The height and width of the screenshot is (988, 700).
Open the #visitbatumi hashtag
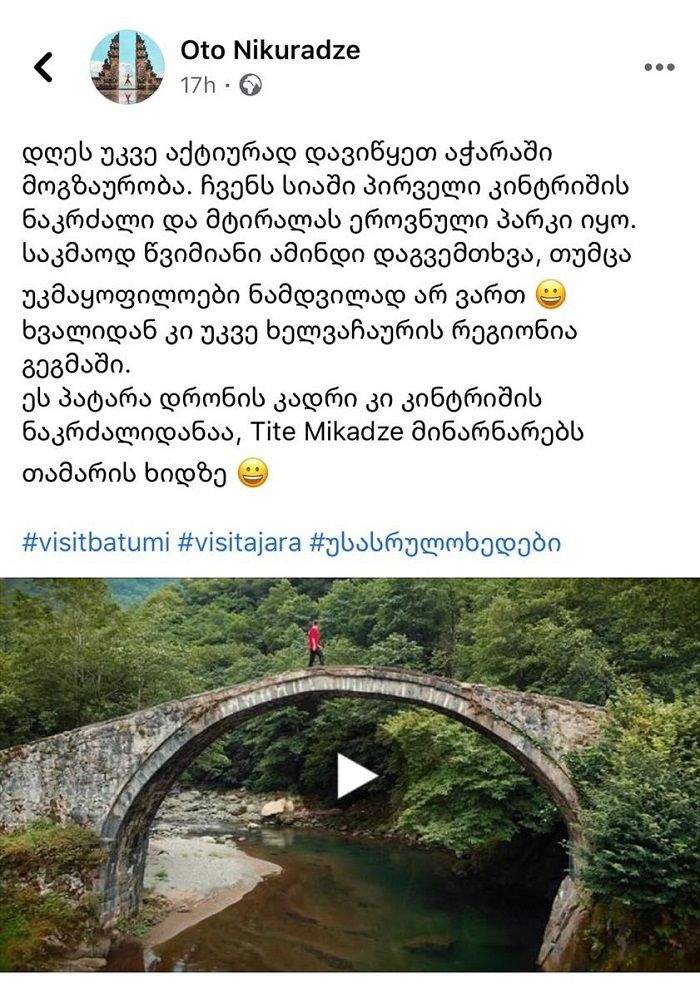[95, 543]
